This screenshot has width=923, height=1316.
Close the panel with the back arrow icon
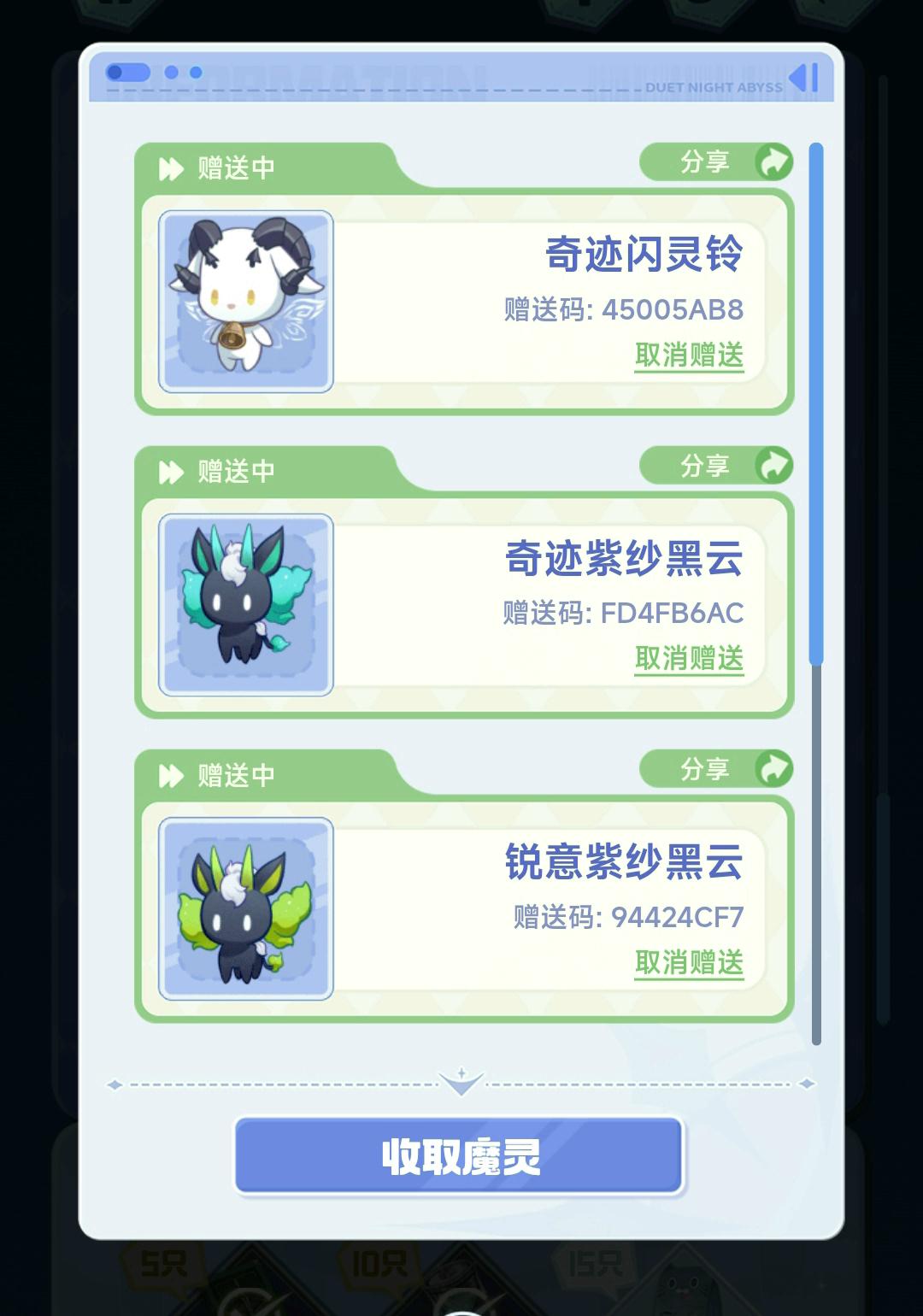(803, 78)
